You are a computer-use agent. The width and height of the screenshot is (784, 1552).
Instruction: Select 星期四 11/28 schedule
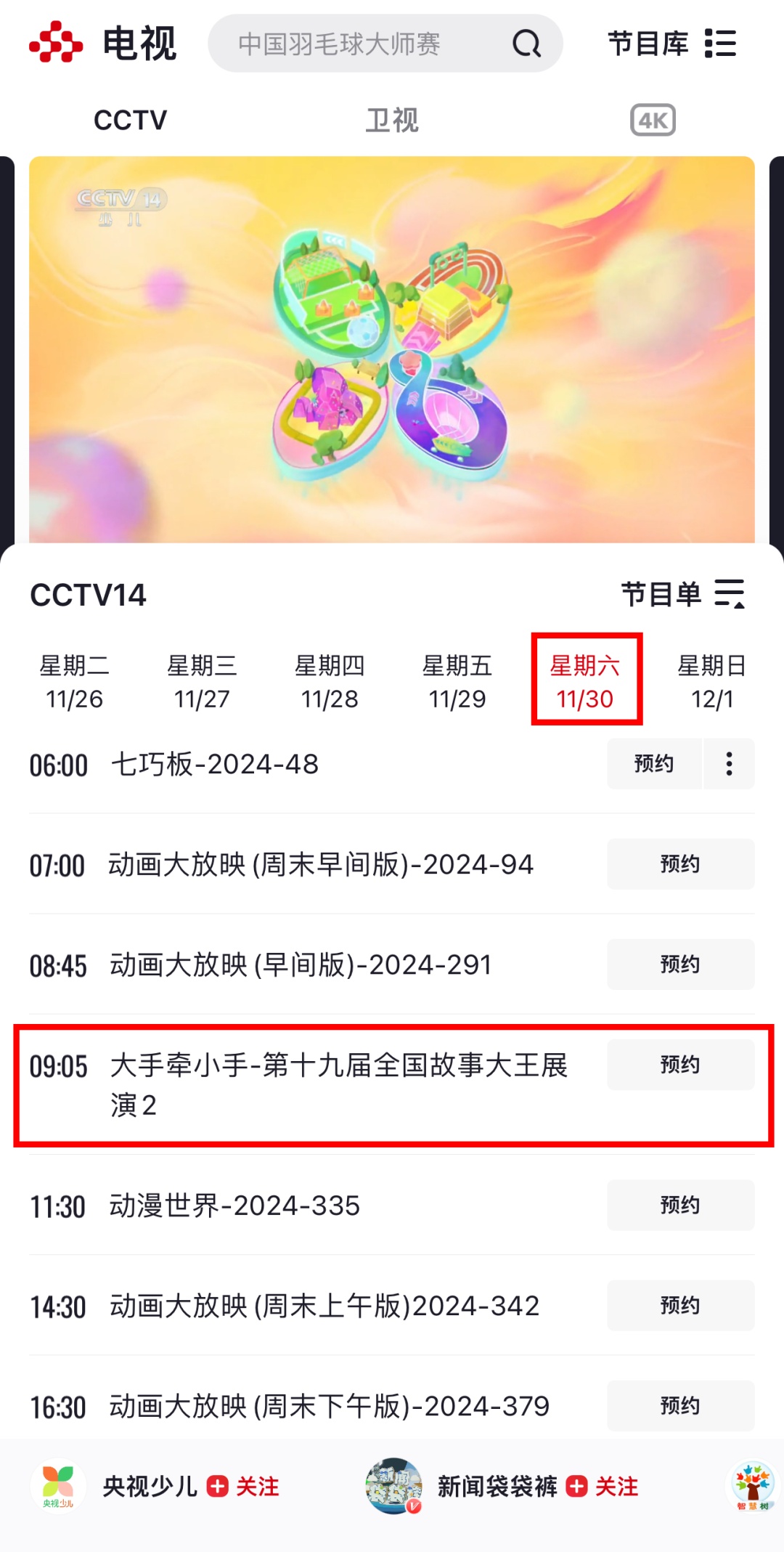pos(330,681)
